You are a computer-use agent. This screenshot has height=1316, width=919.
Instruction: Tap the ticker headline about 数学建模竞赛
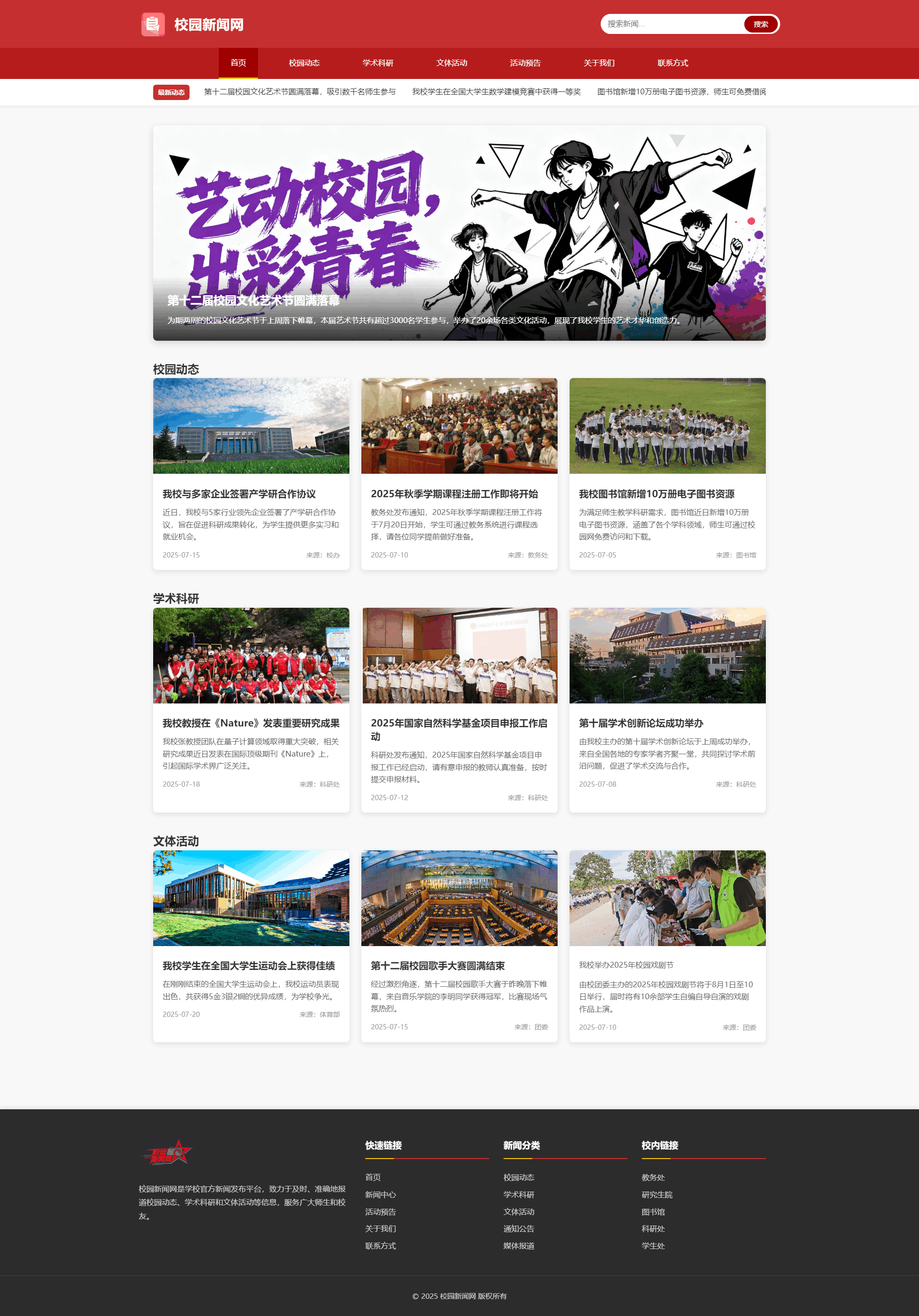click(496, 92)
